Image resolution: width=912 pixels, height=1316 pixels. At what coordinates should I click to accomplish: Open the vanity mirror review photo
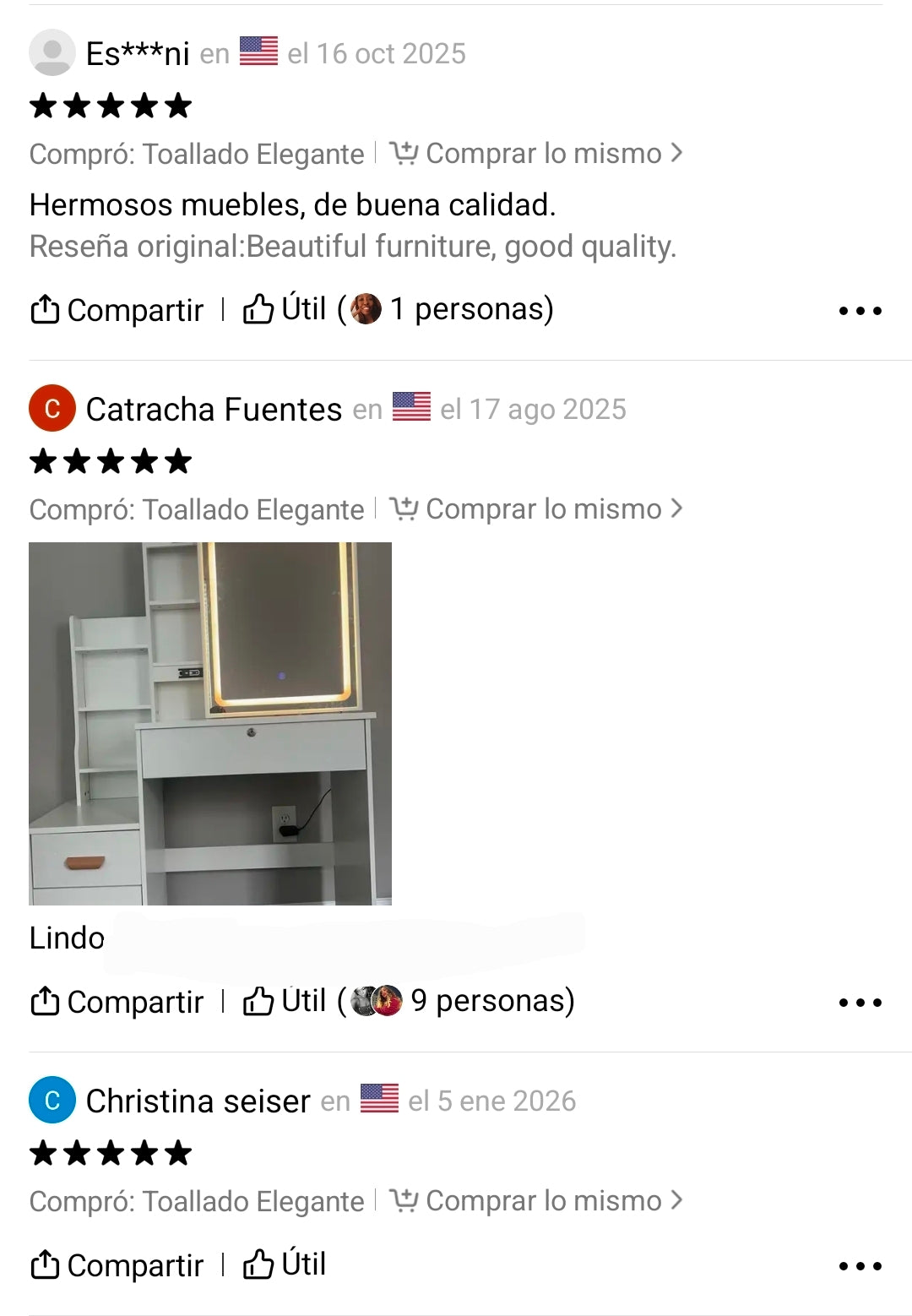pyautogui.click(x=211, y=726)
